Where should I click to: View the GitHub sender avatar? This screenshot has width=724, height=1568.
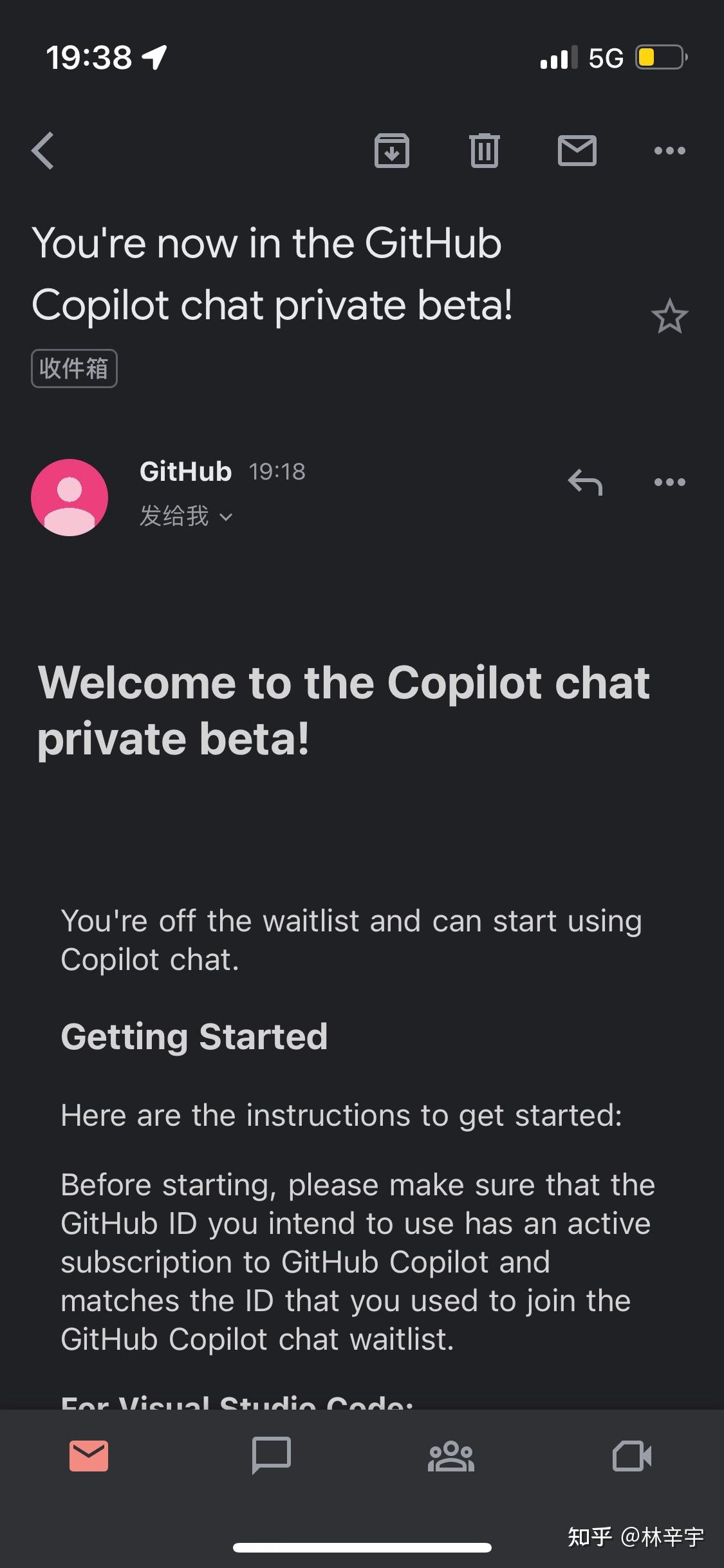click(70, 498)
